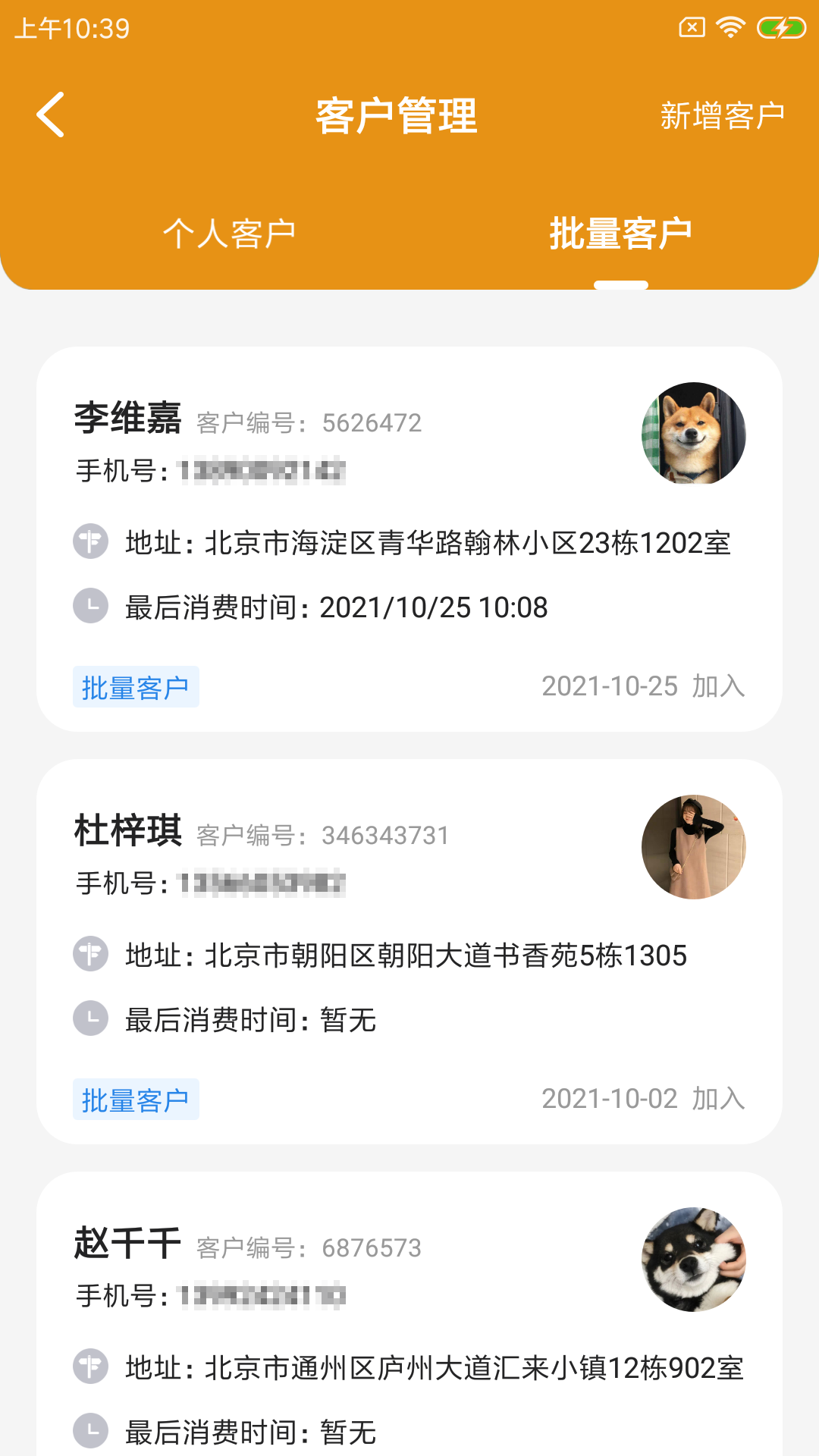Viewport: 819px width, 1456px height.
Task: Open customer card for 杜梓琪
Action: click(x=409, y=952)
